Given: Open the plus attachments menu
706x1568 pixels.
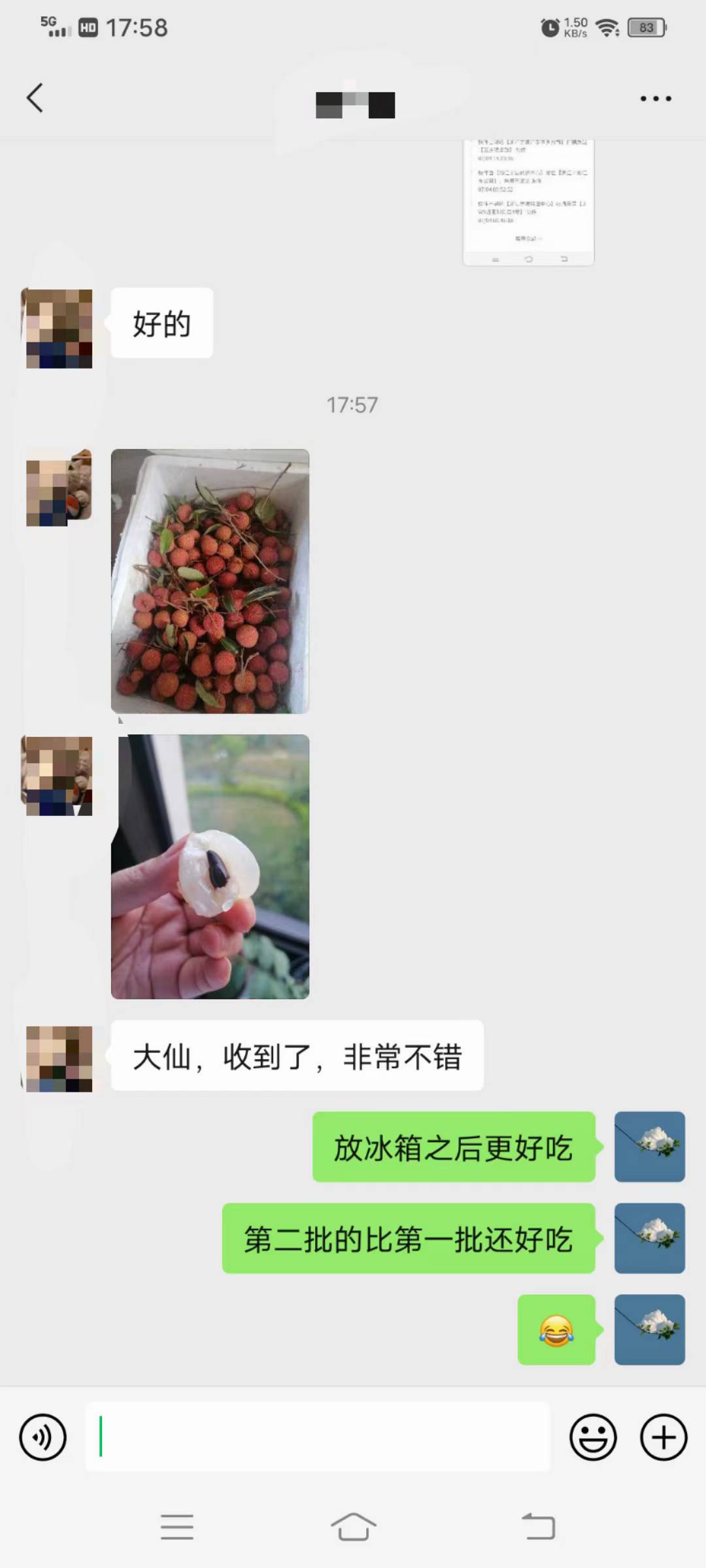Looking at the screenshot, I should (664, 1437).
